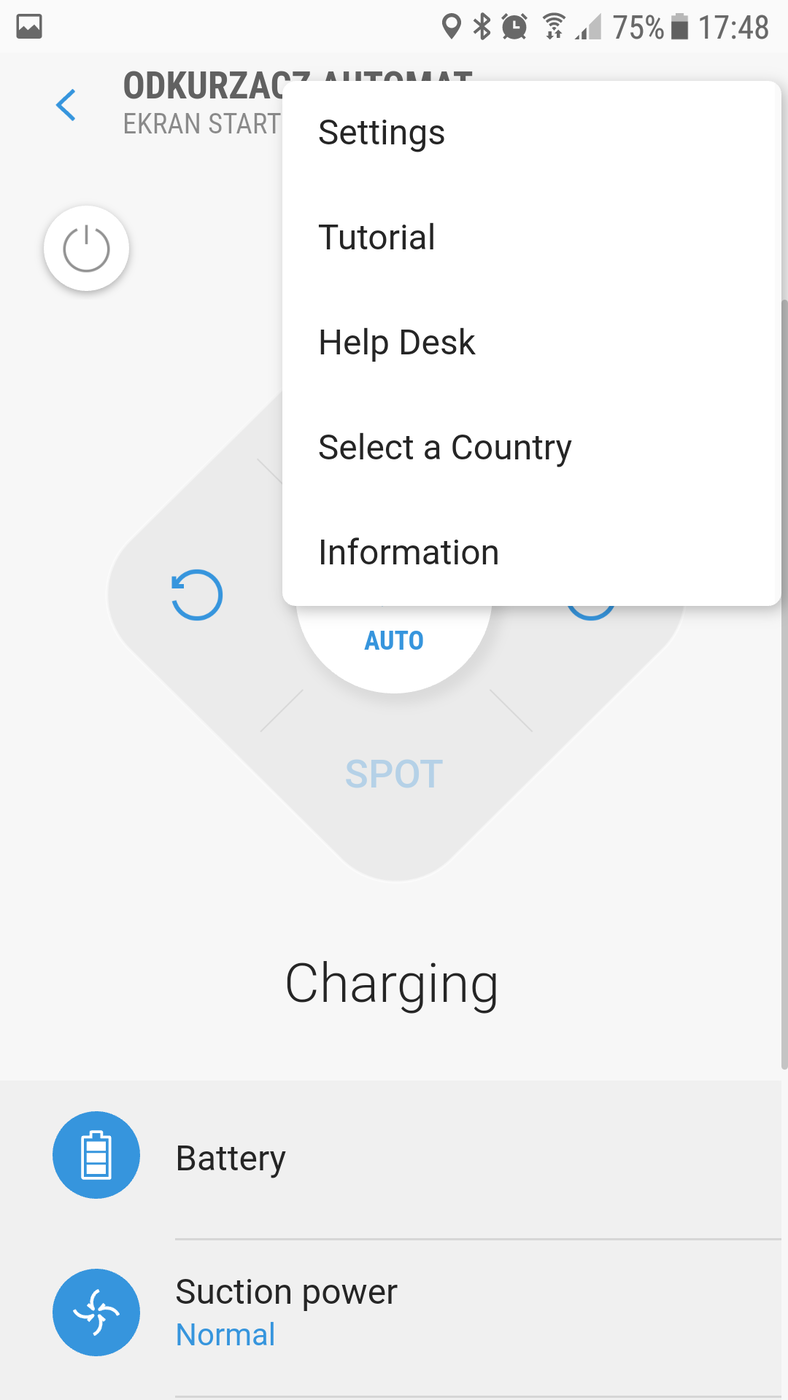Start AUTO cleaning mode
This screenshot has height=1400, width=788.
pos(393,641)
